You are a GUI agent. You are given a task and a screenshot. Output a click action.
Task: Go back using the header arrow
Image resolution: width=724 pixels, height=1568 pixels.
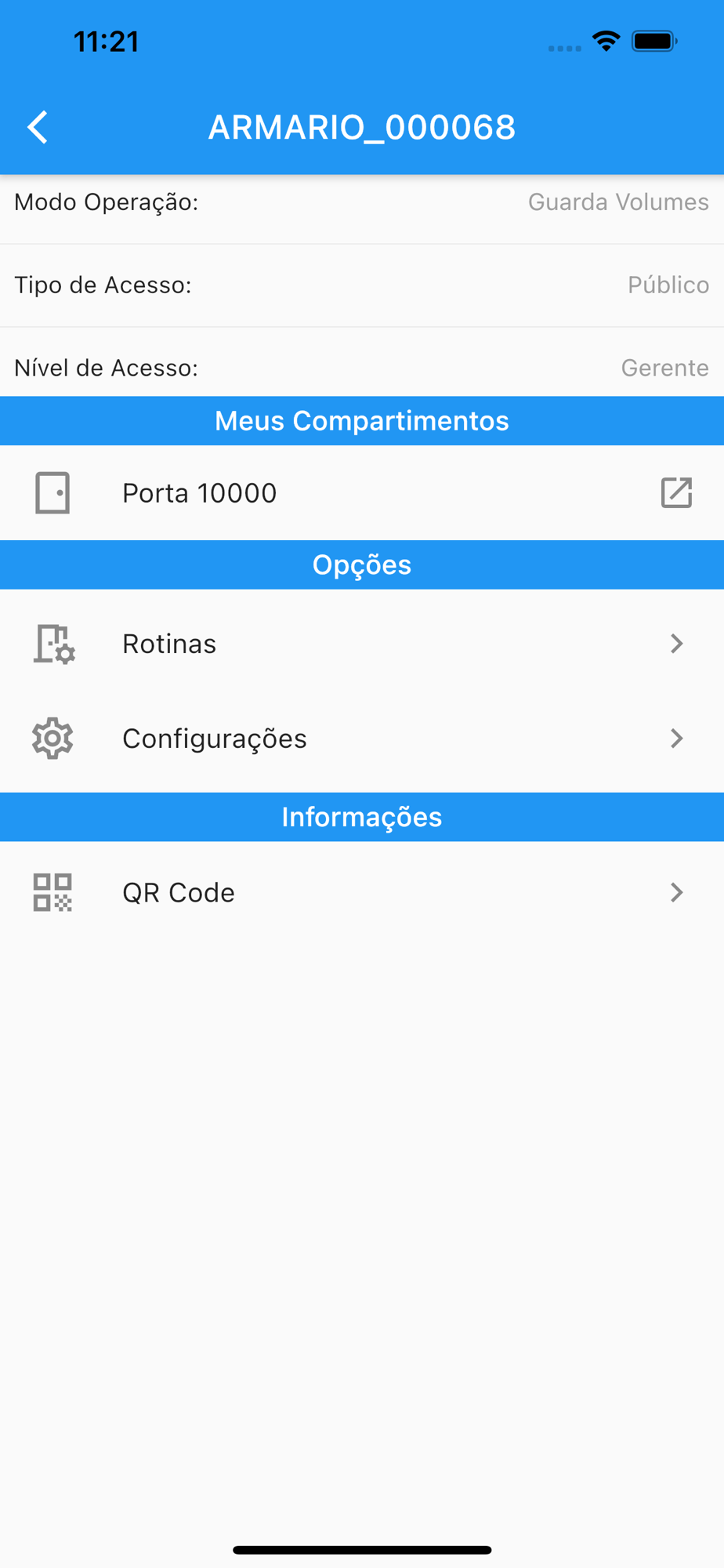tap(38, 127)
